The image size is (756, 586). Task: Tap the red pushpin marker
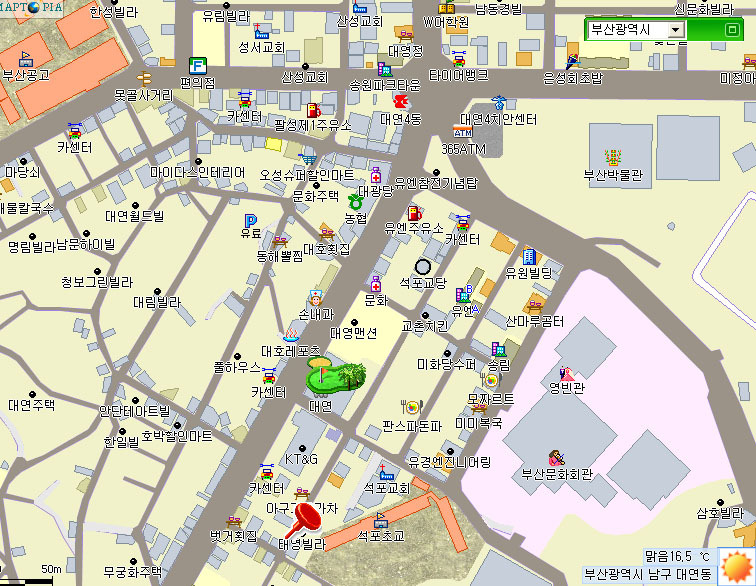306,517
